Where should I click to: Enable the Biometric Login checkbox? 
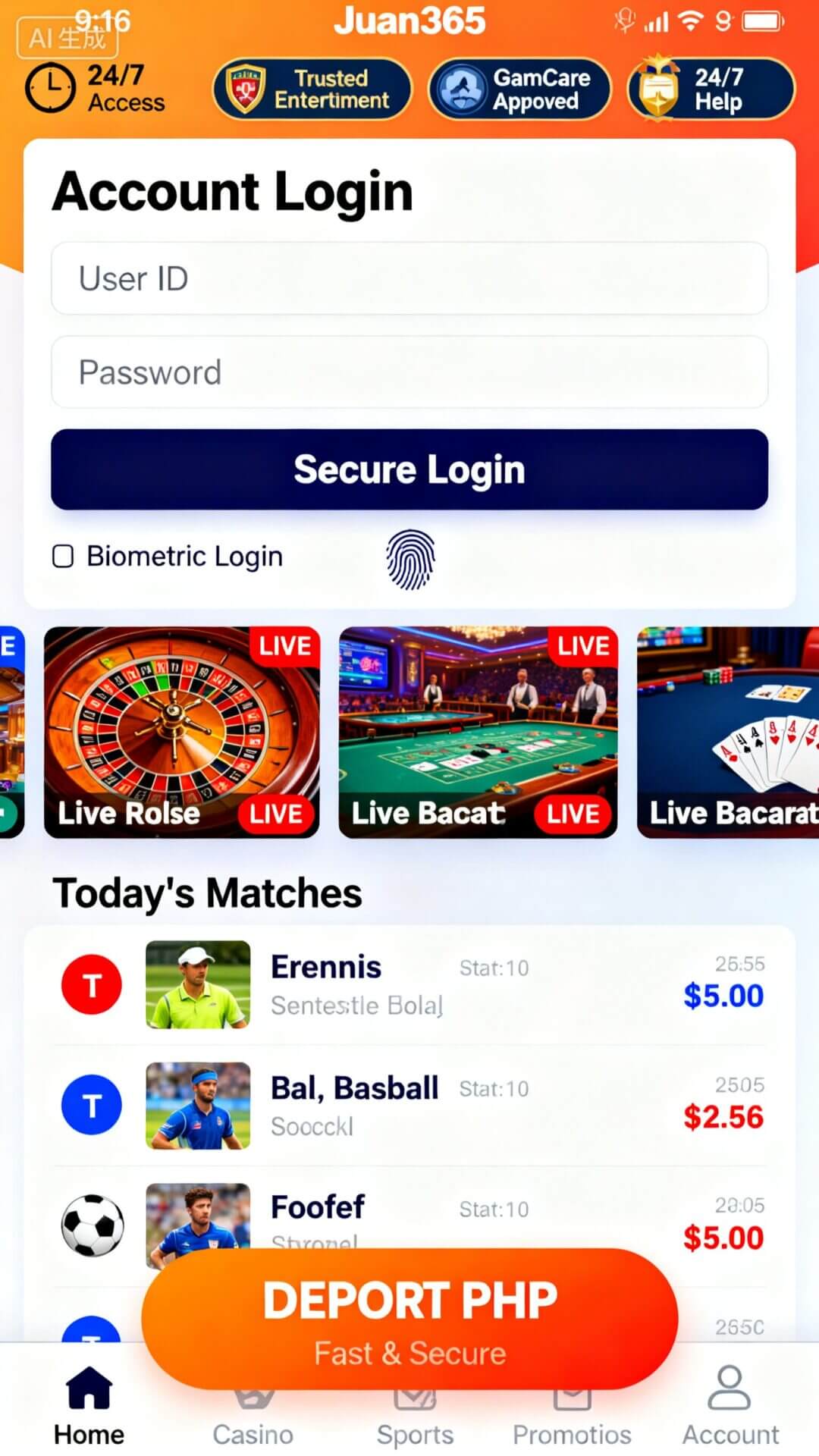coord(63,557)
